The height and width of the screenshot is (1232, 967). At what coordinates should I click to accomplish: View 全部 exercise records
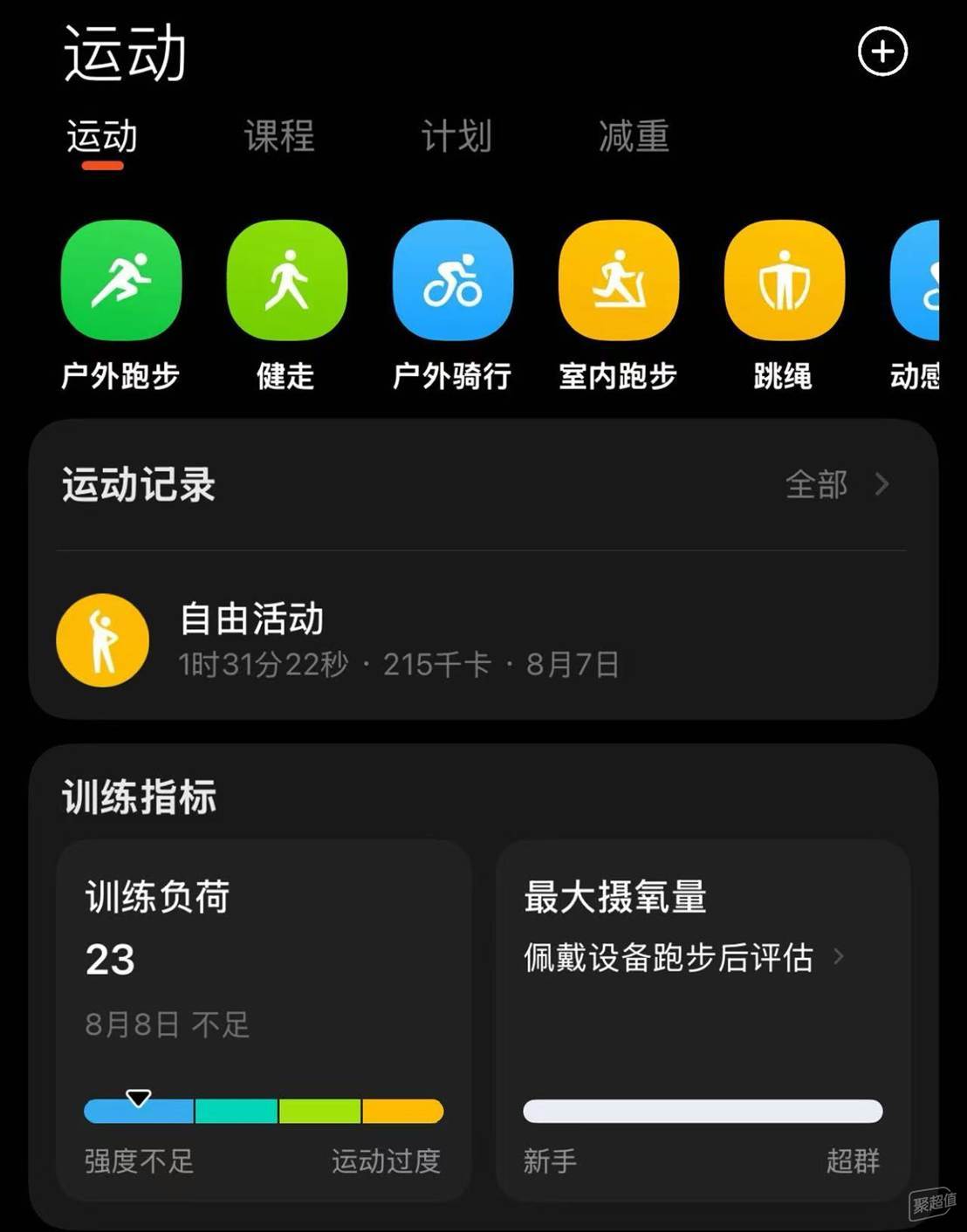point(836,484)
